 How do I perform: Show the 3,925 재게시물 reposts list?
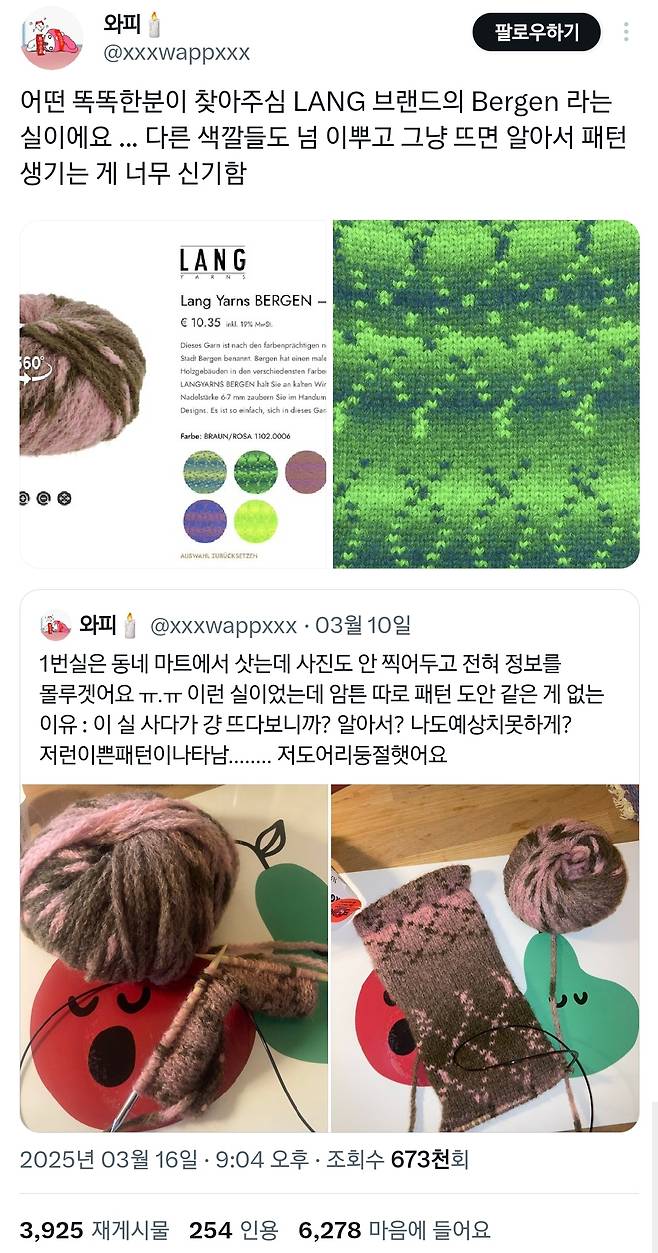point(95,1229)
